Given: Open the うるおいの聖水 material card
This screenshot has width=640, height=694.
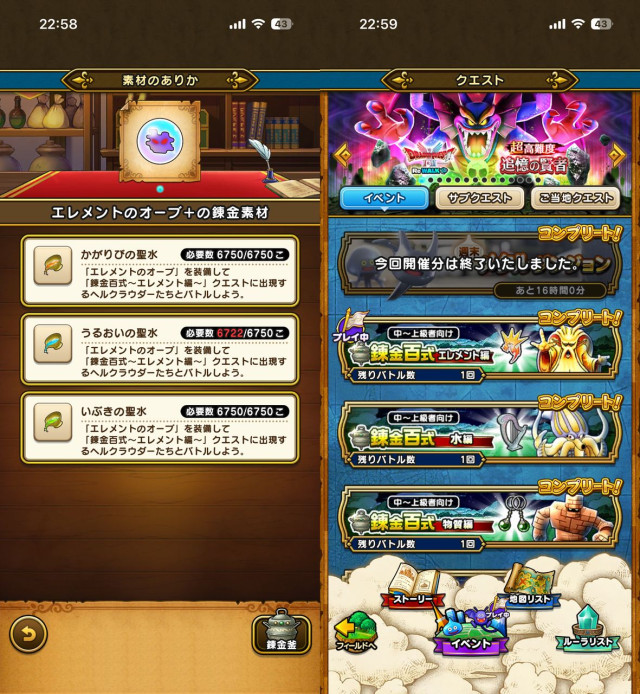Looking at the screenshot, I should pyautogui.click(x=160, y=348).
